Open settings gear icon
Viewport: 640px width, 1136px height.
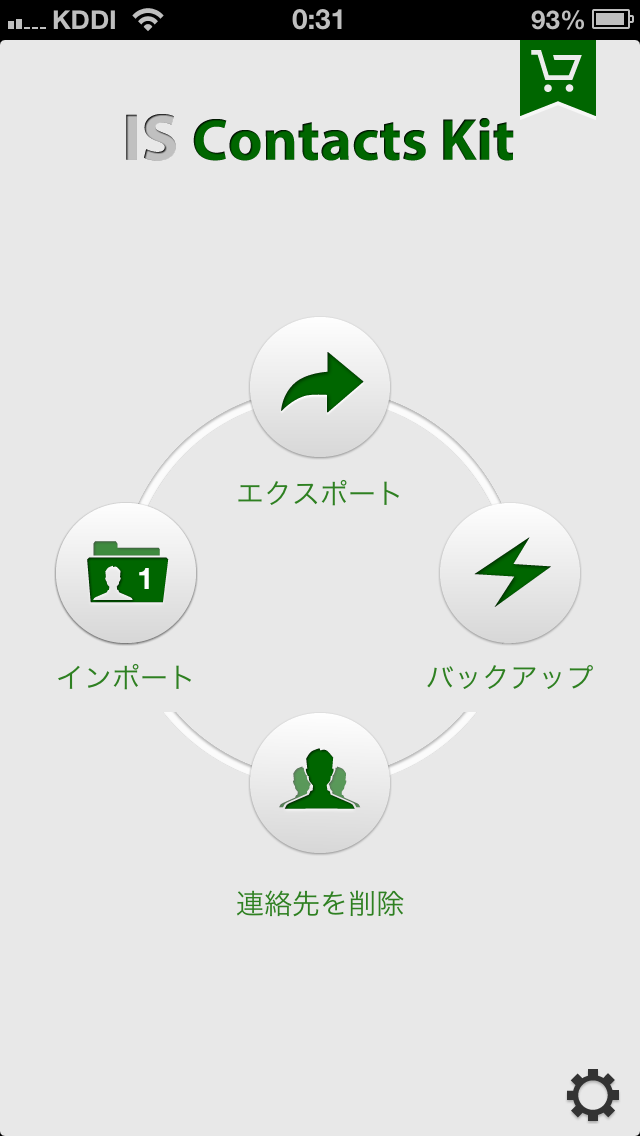pyautogui.click(x=593, y=1095)
